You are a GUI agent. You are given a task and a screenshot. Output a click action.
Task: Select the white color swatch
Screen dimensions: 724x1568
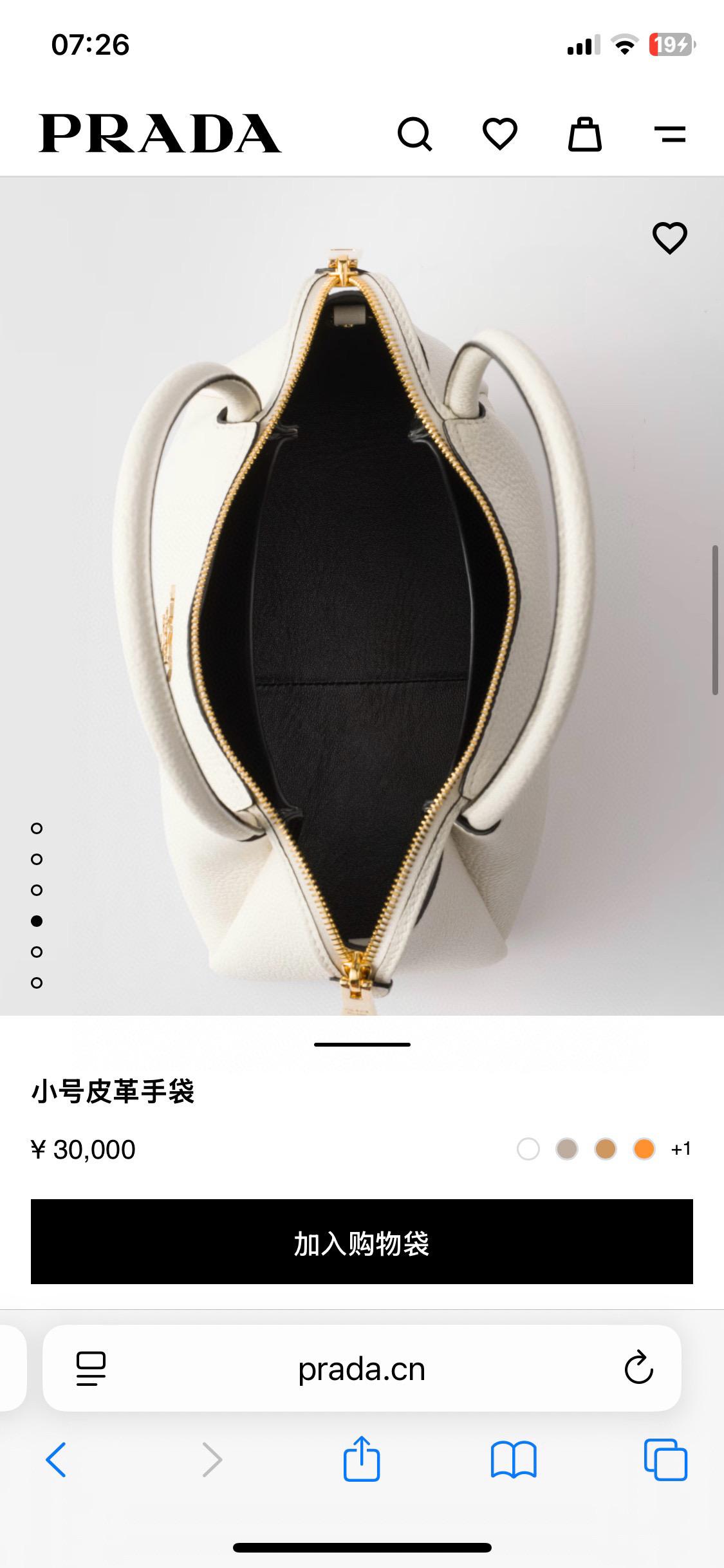528,1149
